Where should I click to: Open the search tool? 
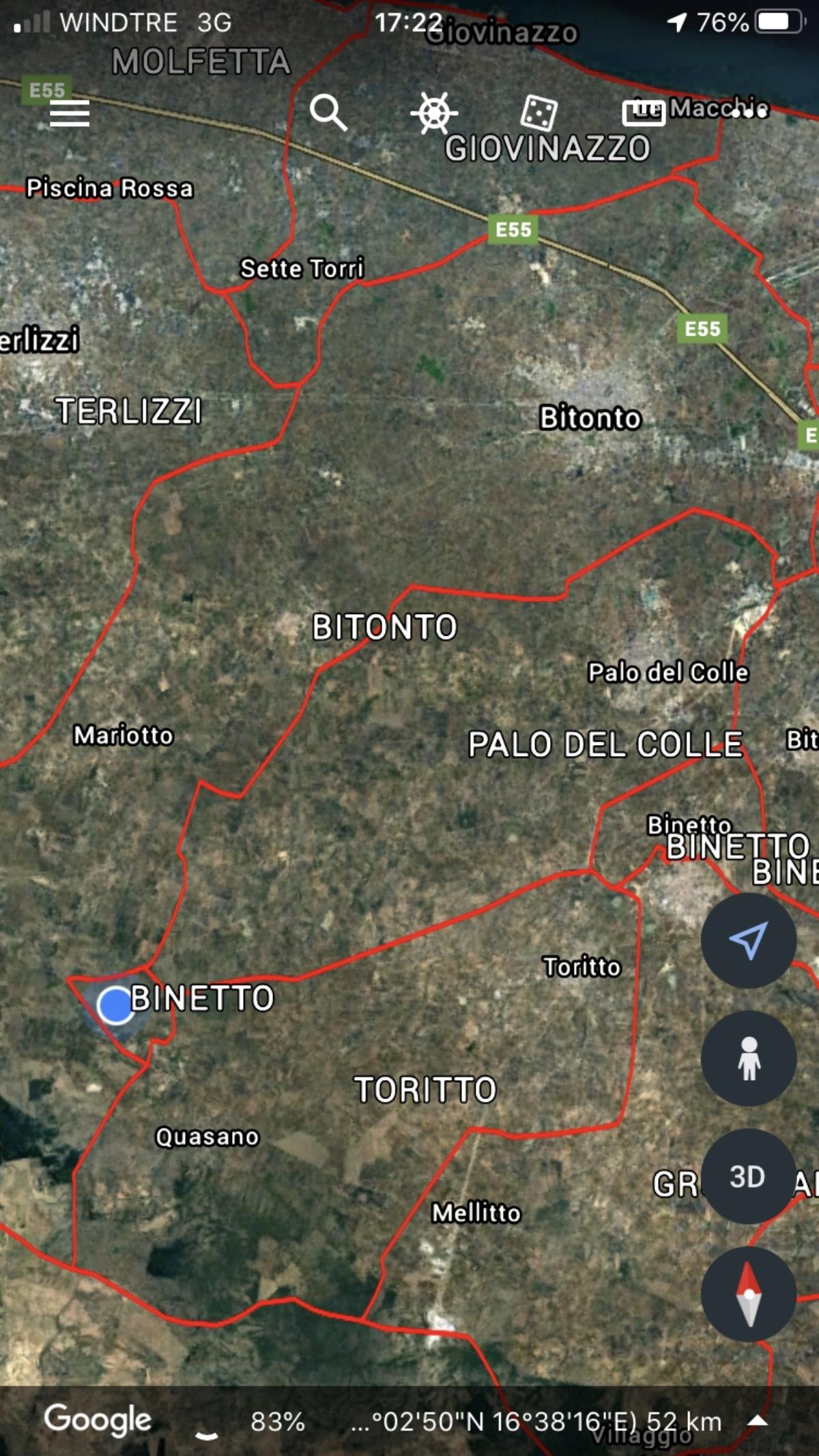click(x=328, y=113)
